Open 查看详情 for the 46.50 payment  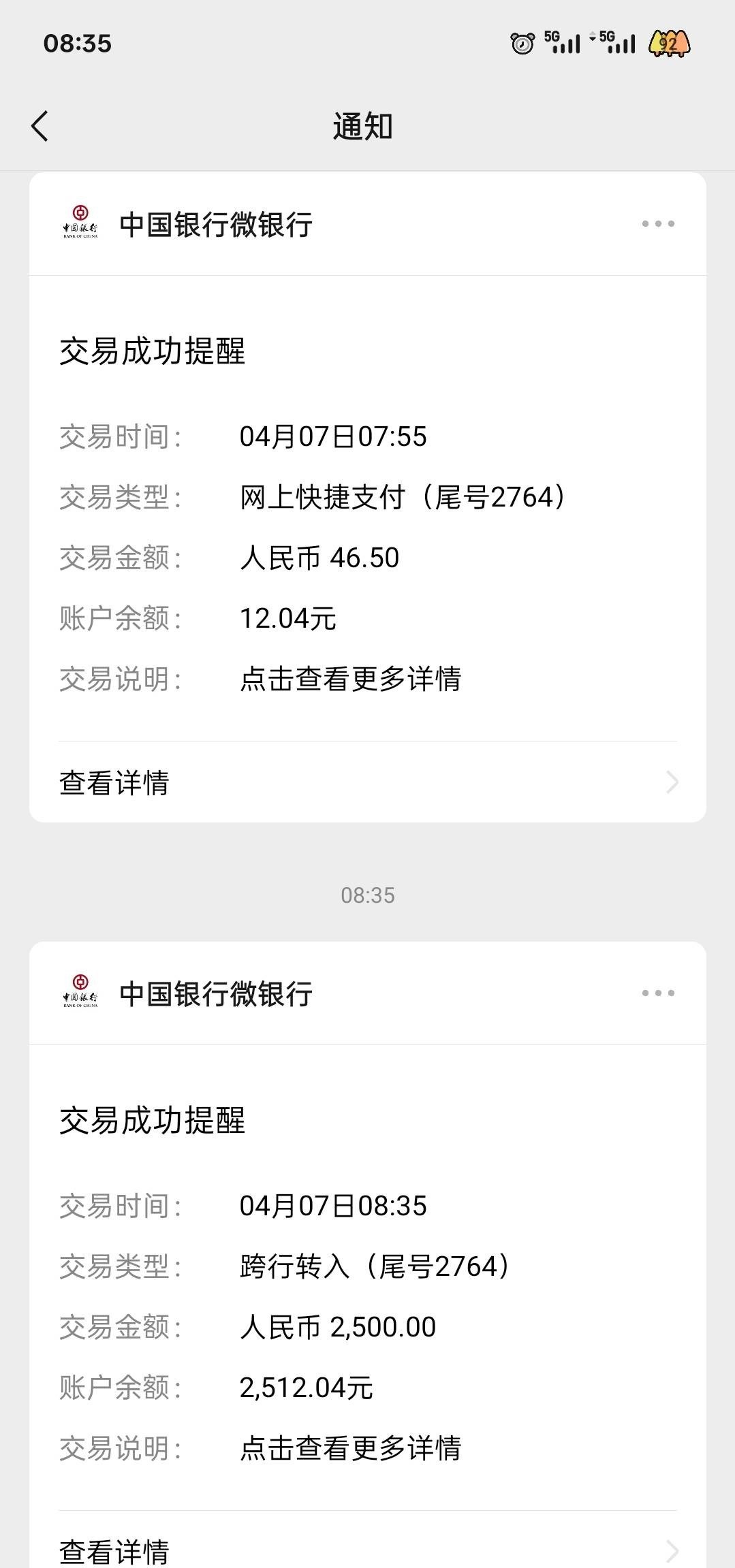[368, 782]
